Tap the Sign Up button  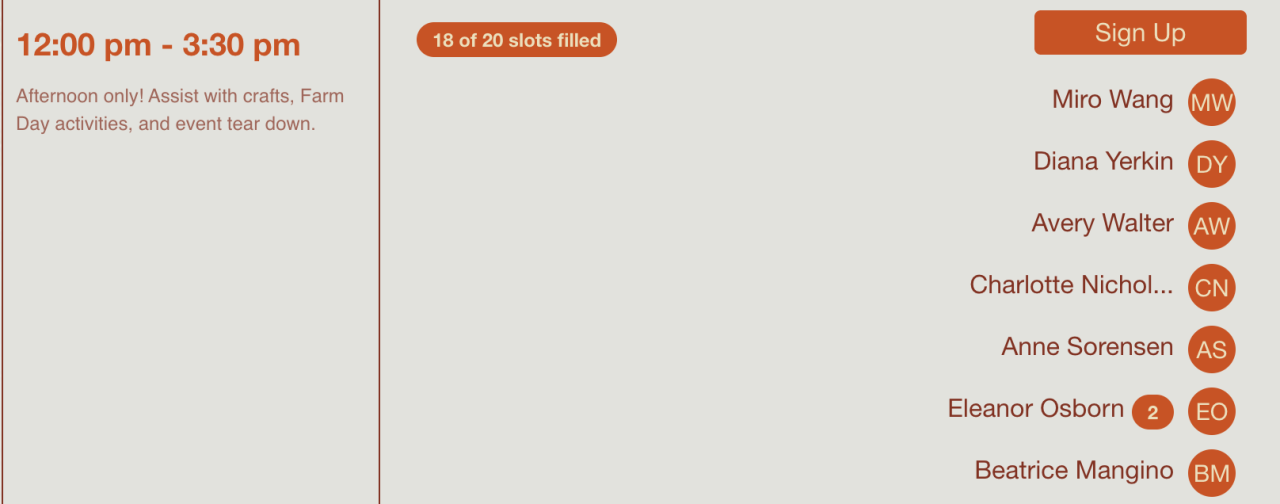[1140, 33]
